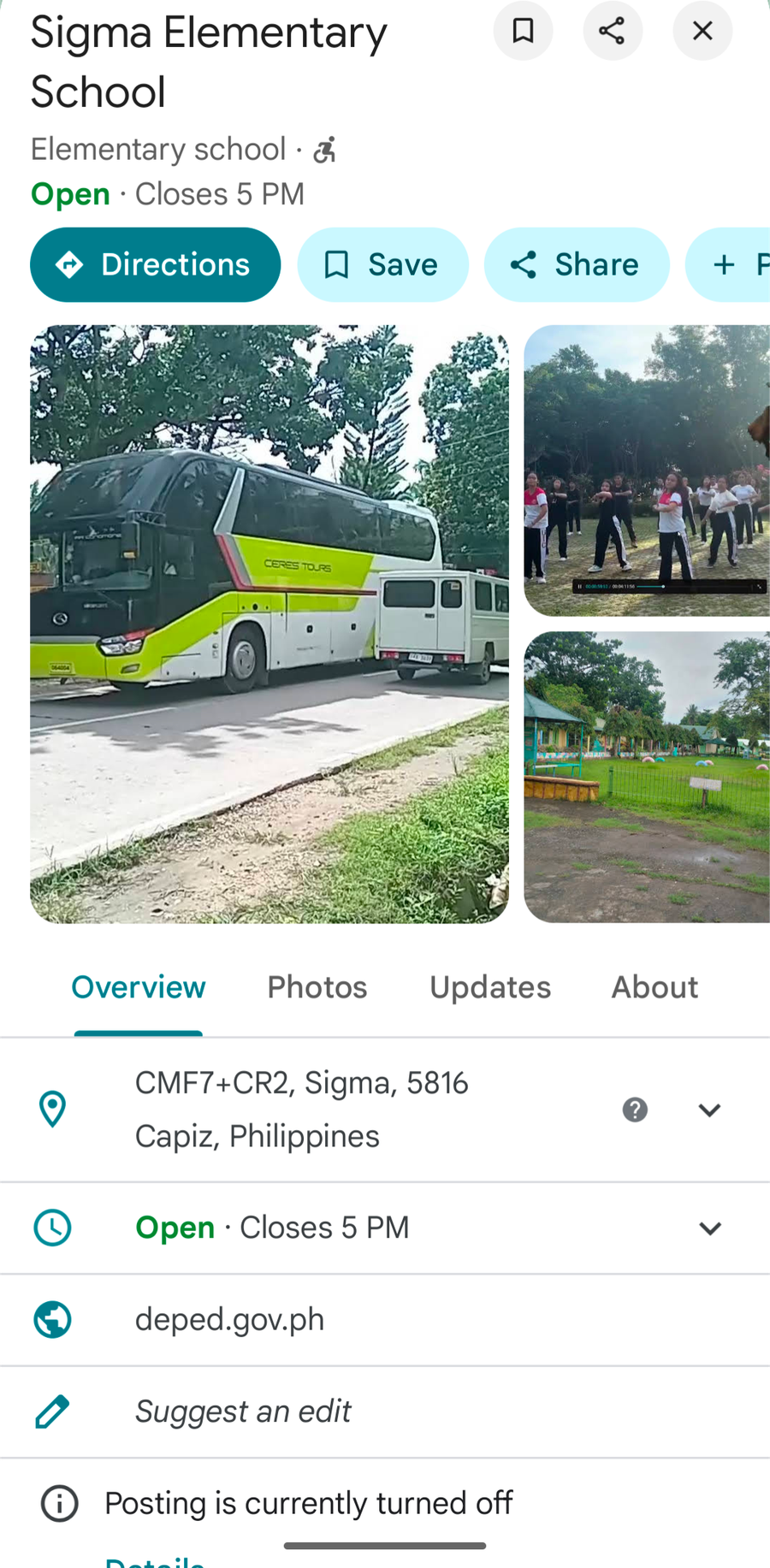Tap the Save chip

[x=382, y=265]
